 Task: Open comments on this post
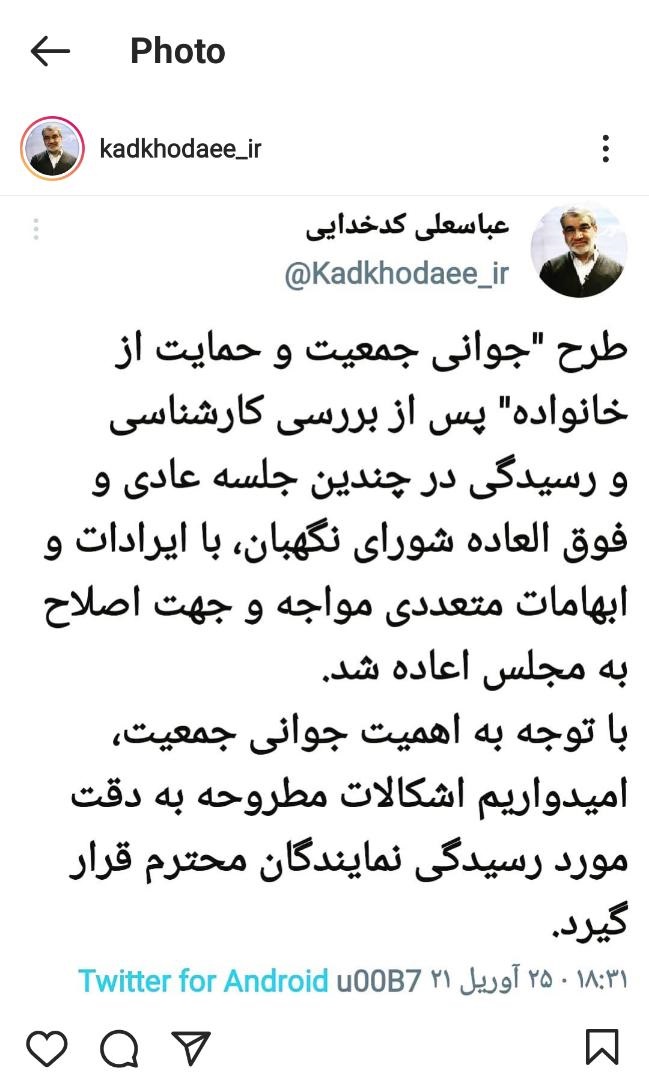pos(119,1047)
